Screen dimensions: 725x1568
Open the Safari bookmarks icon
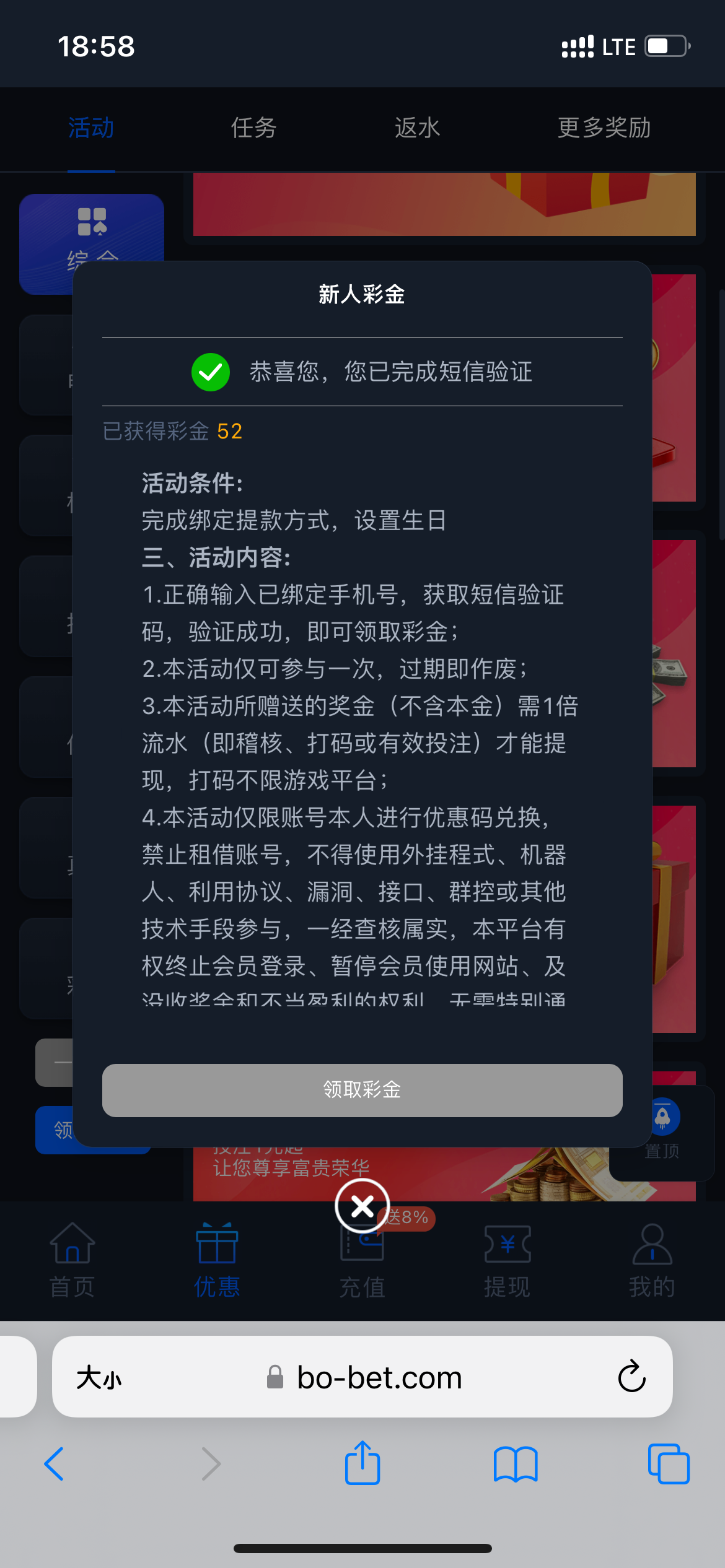point(516,1465)
